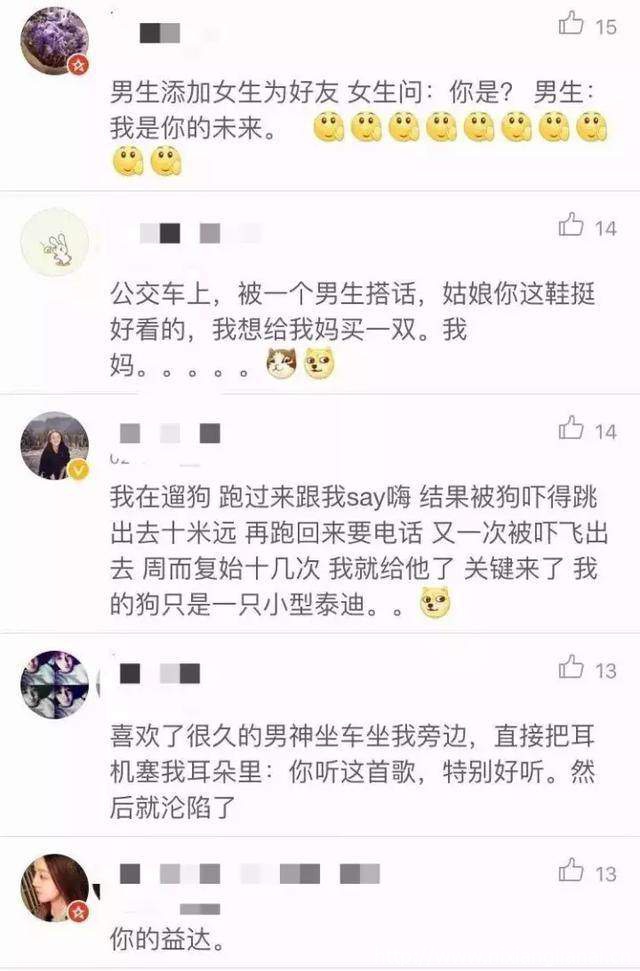Like the comment about walking the 泰迪 dog
640x971 pixels.
coord(572,429)
